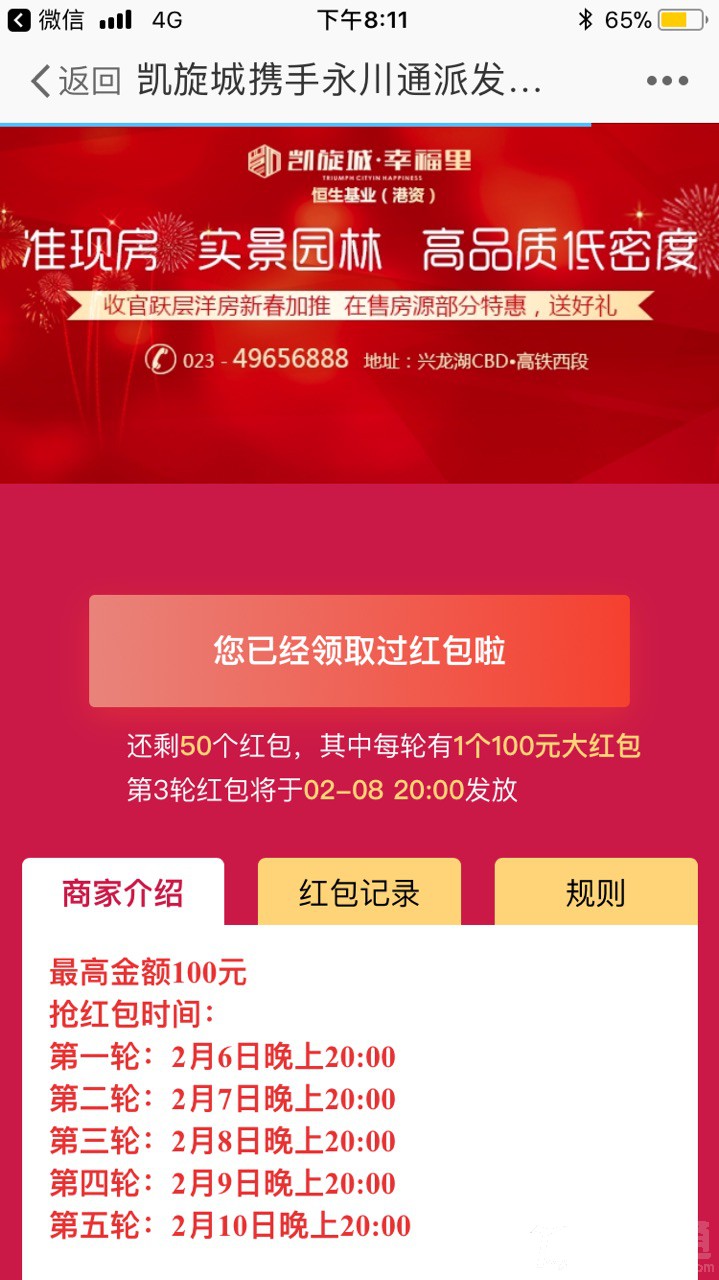This screenshot has width=719, height=1280.
Task: View the 规则 tab
Action: (x=595, y=892)
